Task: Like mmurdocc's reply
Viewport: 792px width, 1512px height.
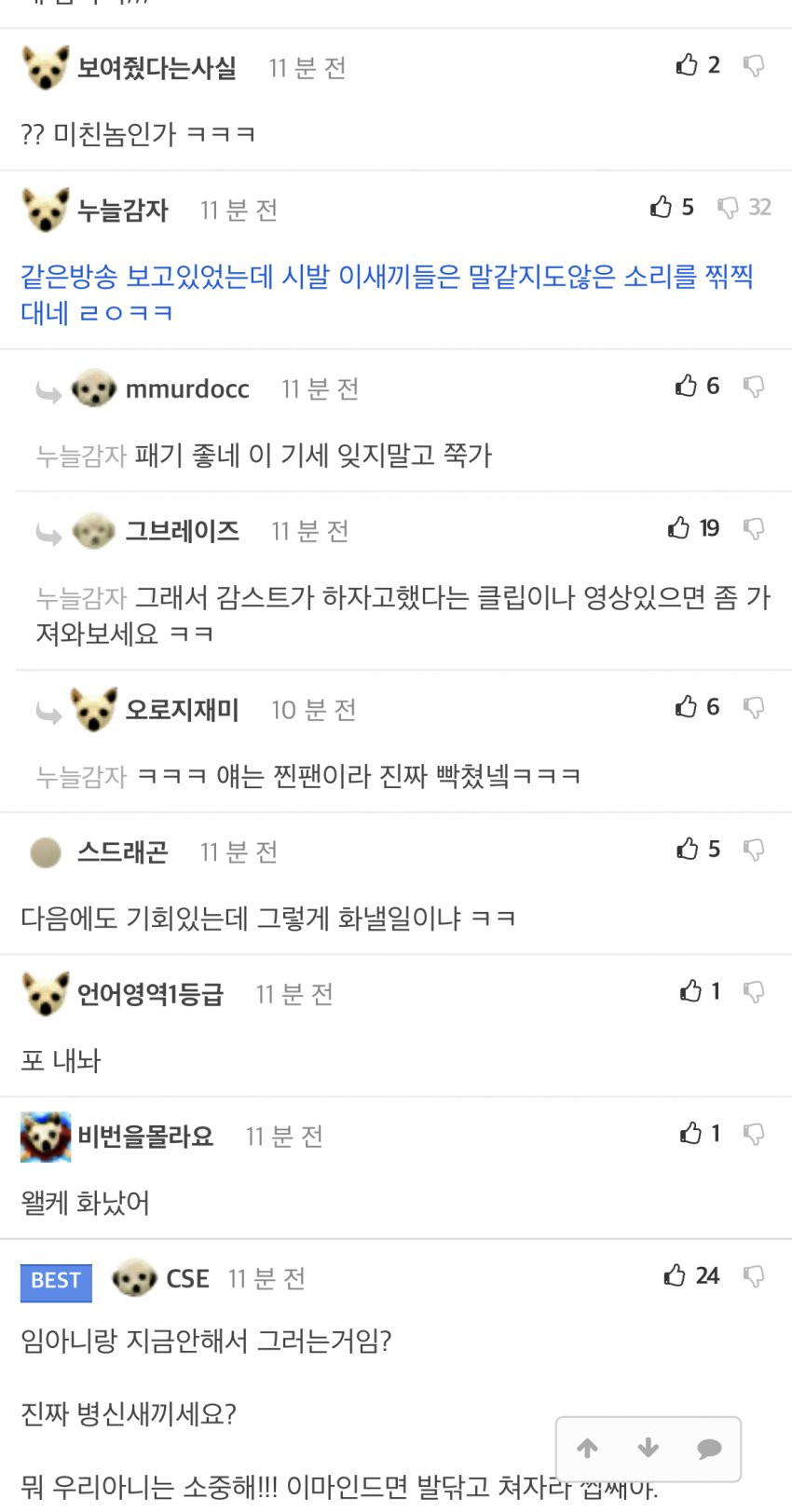Action: coord(687,386)
